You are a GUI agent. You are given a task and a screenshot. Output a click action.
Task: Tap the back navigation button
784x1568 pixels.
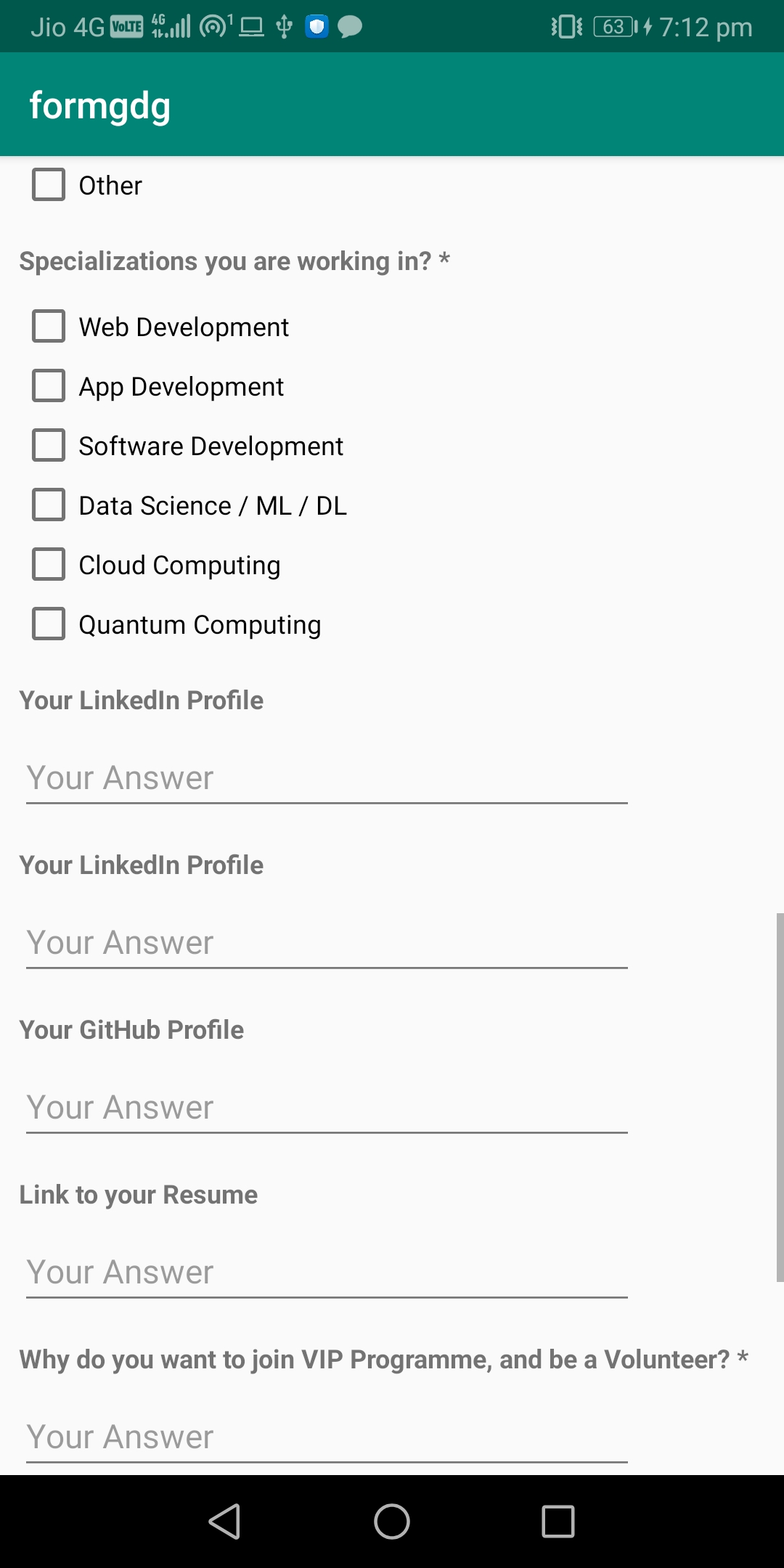tap(225, 1523)
